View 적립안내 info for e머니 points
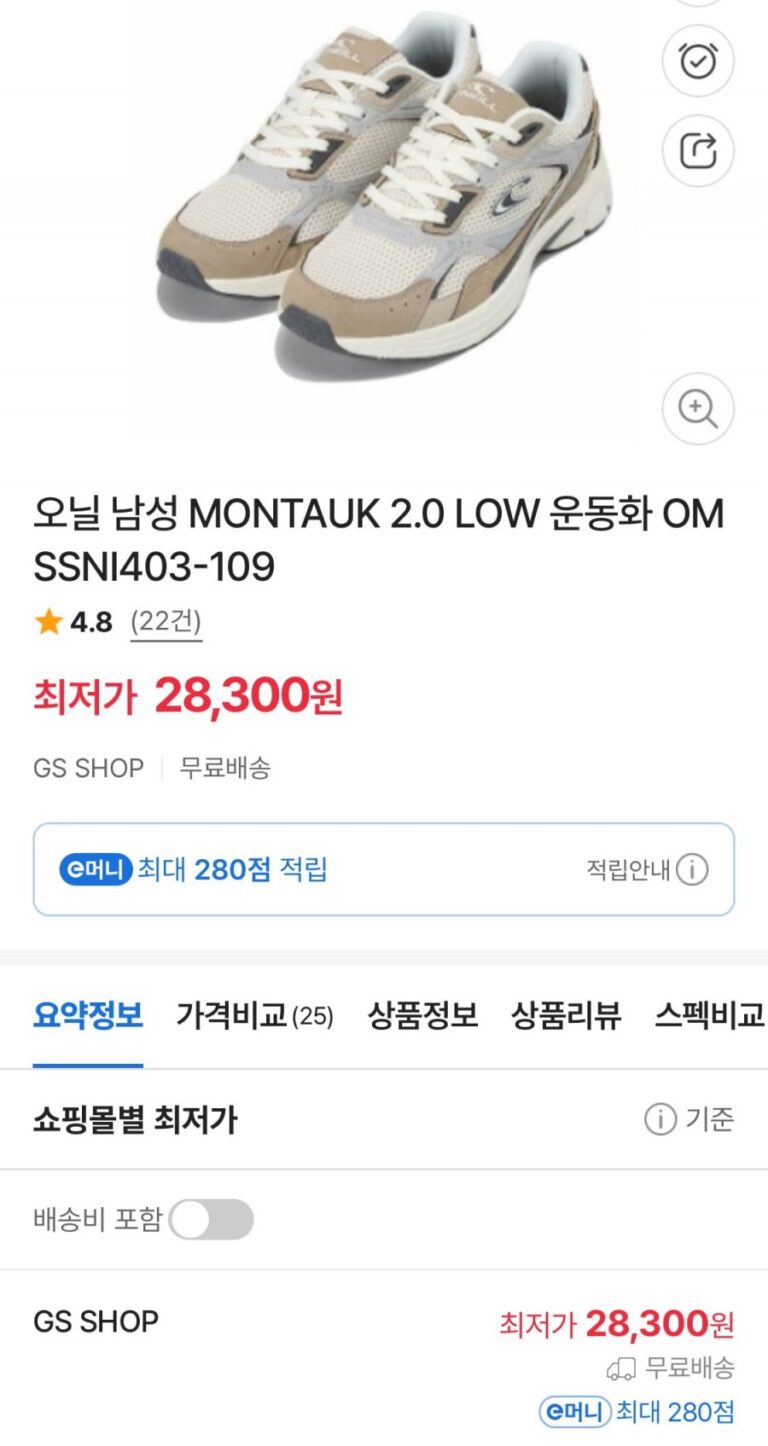This screenshot has width=768, height=1446. [x=648, y=870]
